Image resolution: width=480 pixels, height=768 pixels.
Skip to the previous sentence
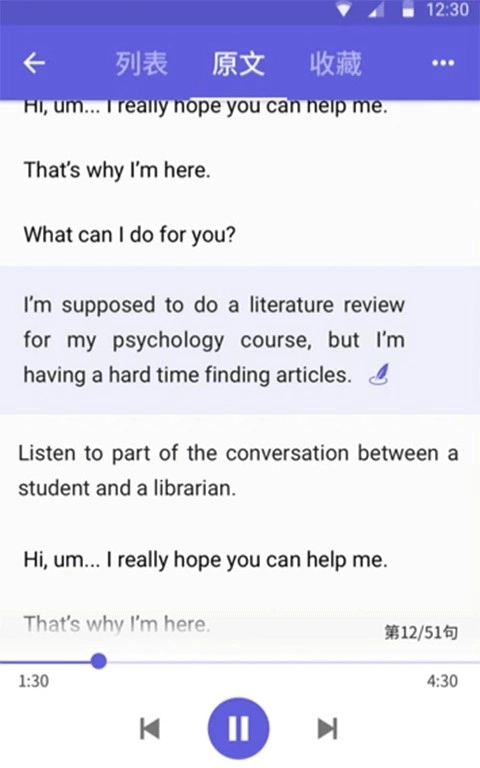pos(150,728)
